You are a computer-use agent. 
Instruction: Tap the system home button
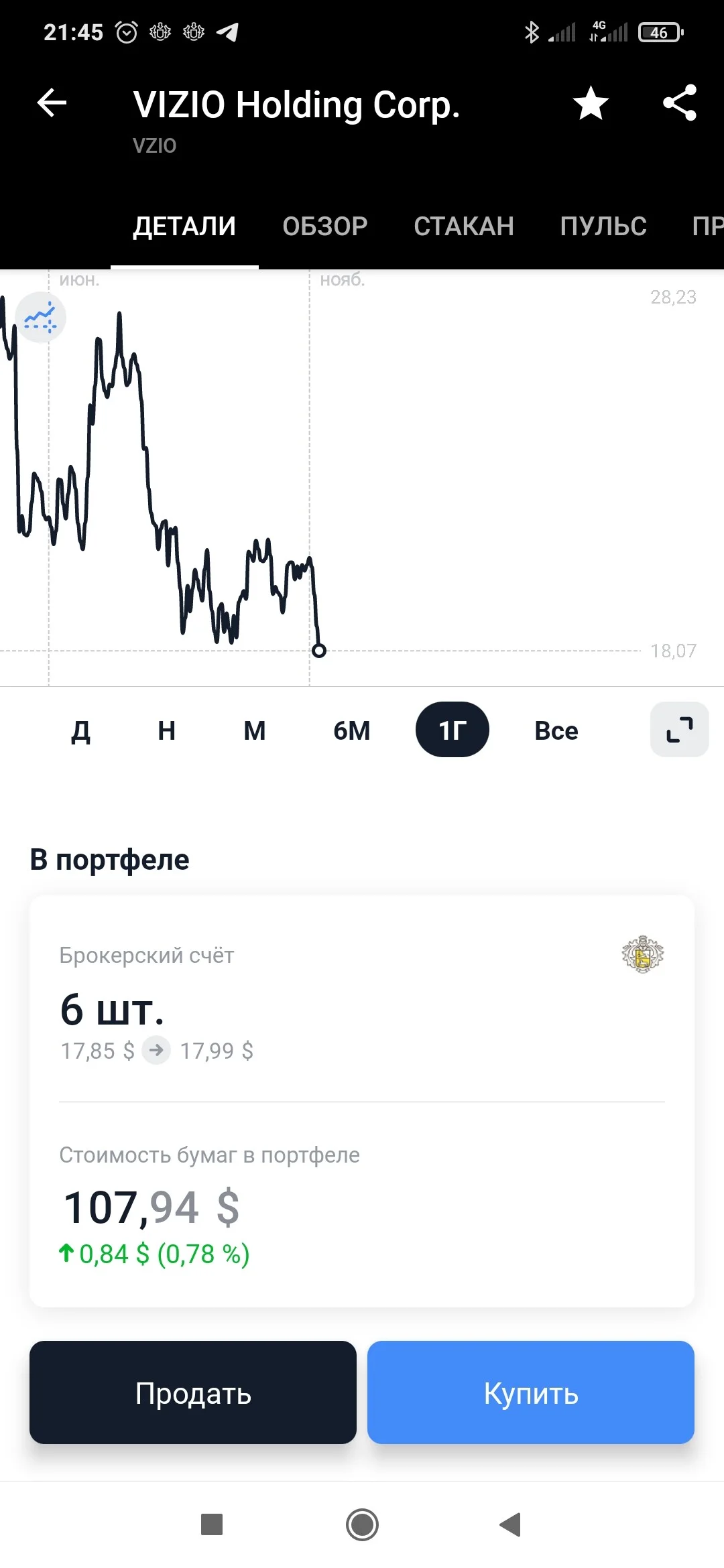click(362, 1525)
